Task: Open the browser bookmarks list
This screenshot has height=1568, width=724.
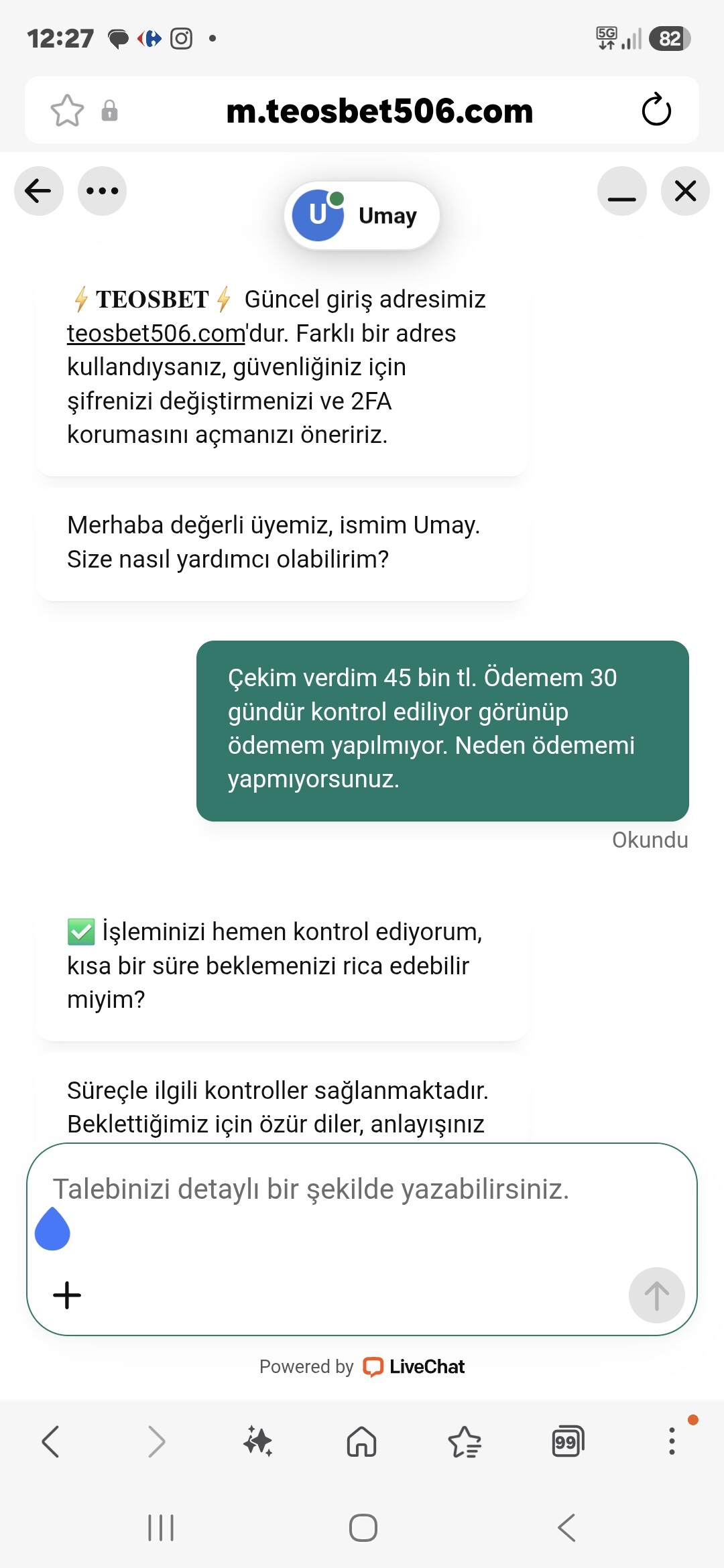Action: 465,1441
